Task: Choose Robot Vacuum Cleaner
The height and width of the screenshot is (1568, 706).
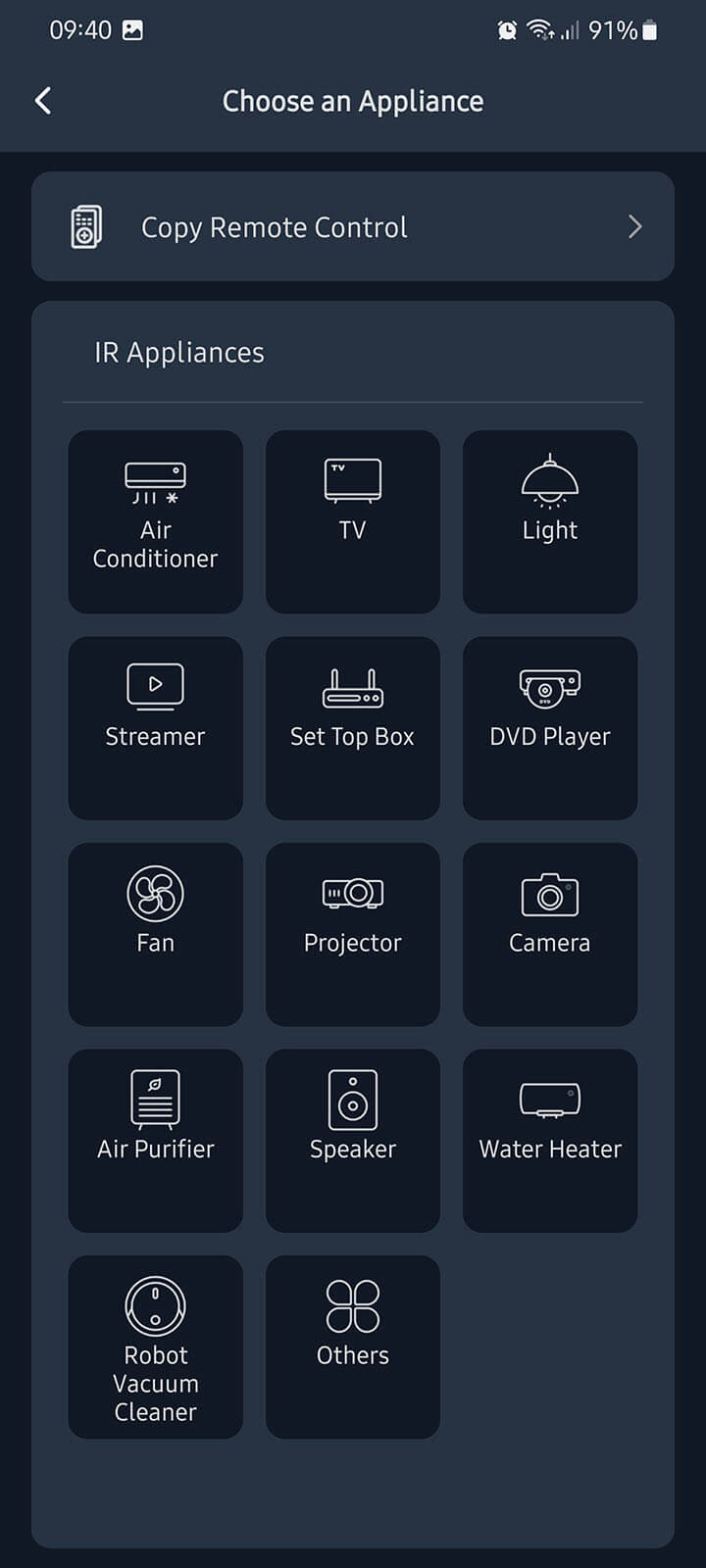Action: tap(155, 1347)
